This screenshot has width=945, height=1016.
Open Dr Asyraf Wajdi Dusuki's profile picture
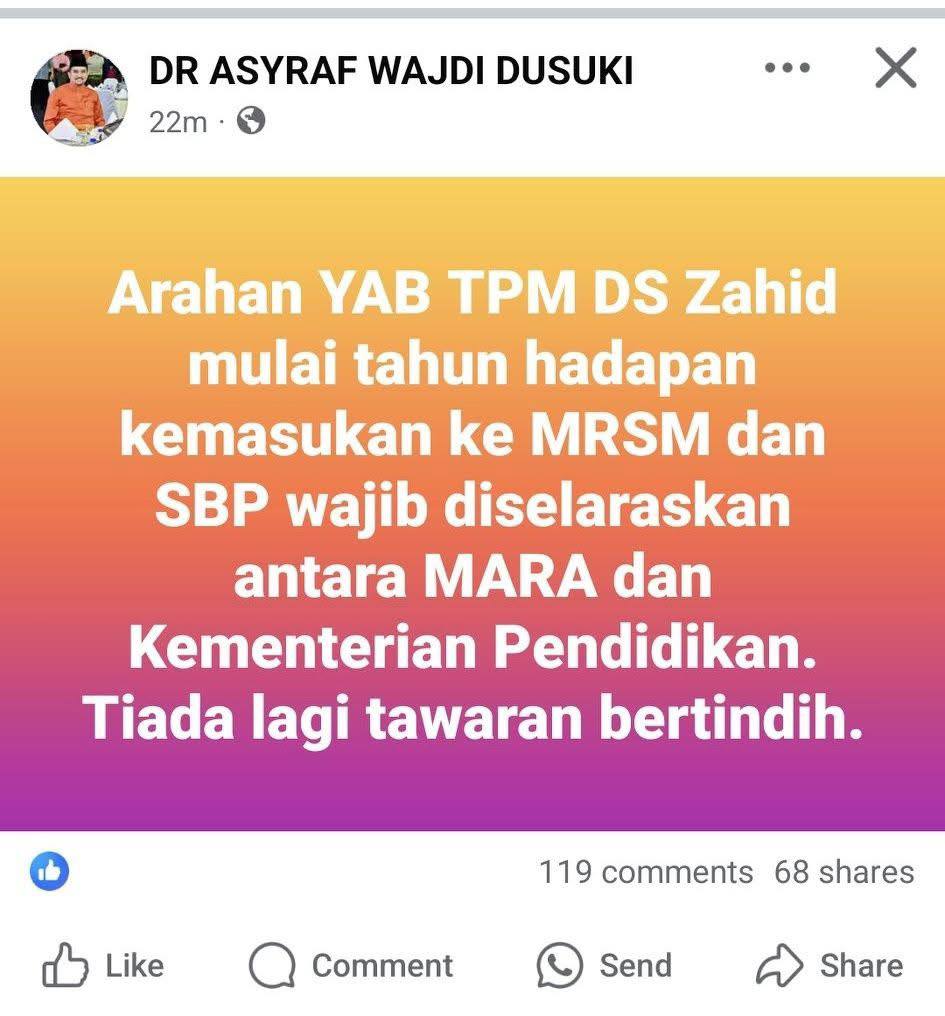pyautogui.click(x=79, y=97)
